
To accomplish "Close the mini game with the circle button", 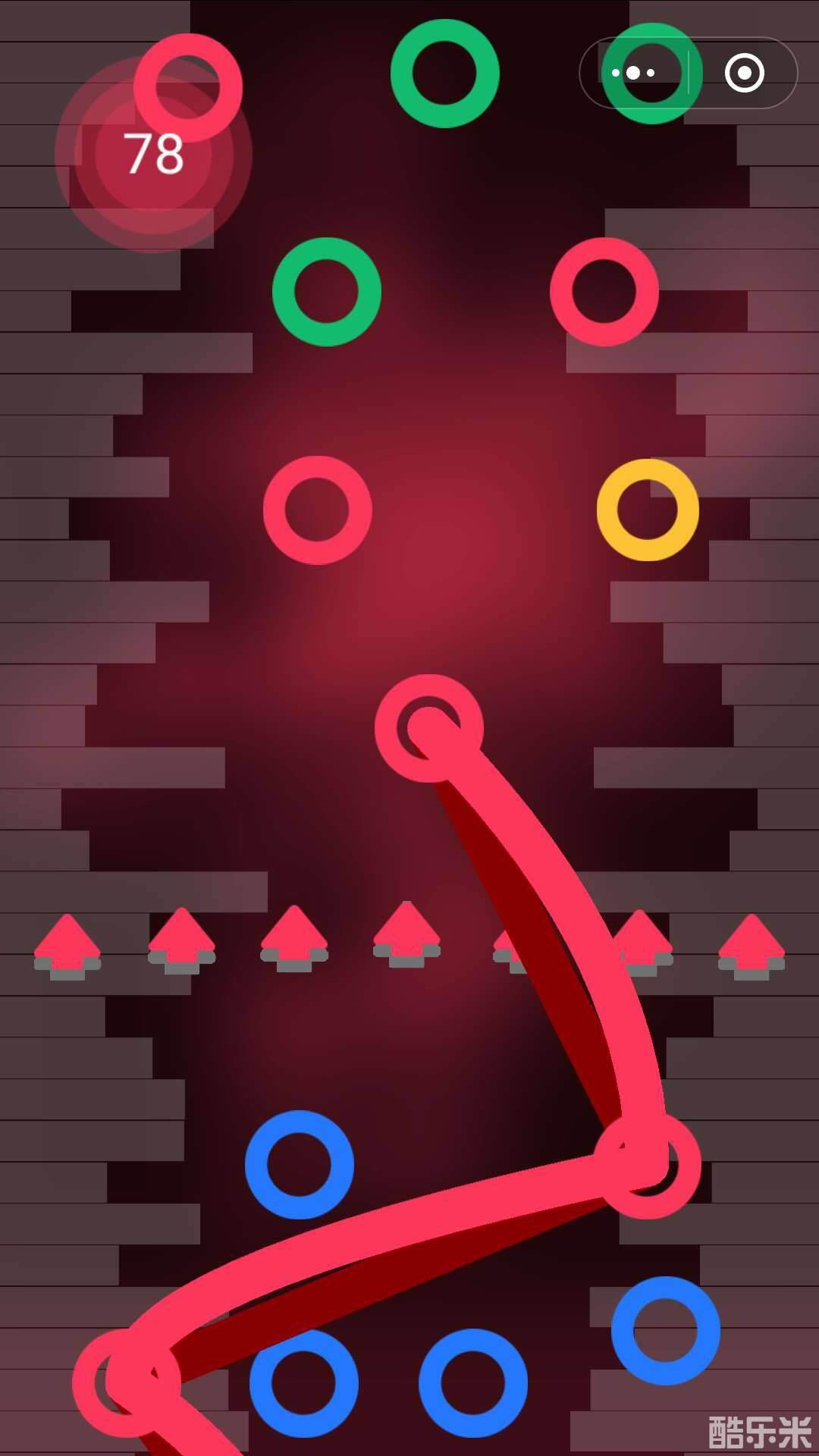I will pos(744,74).
